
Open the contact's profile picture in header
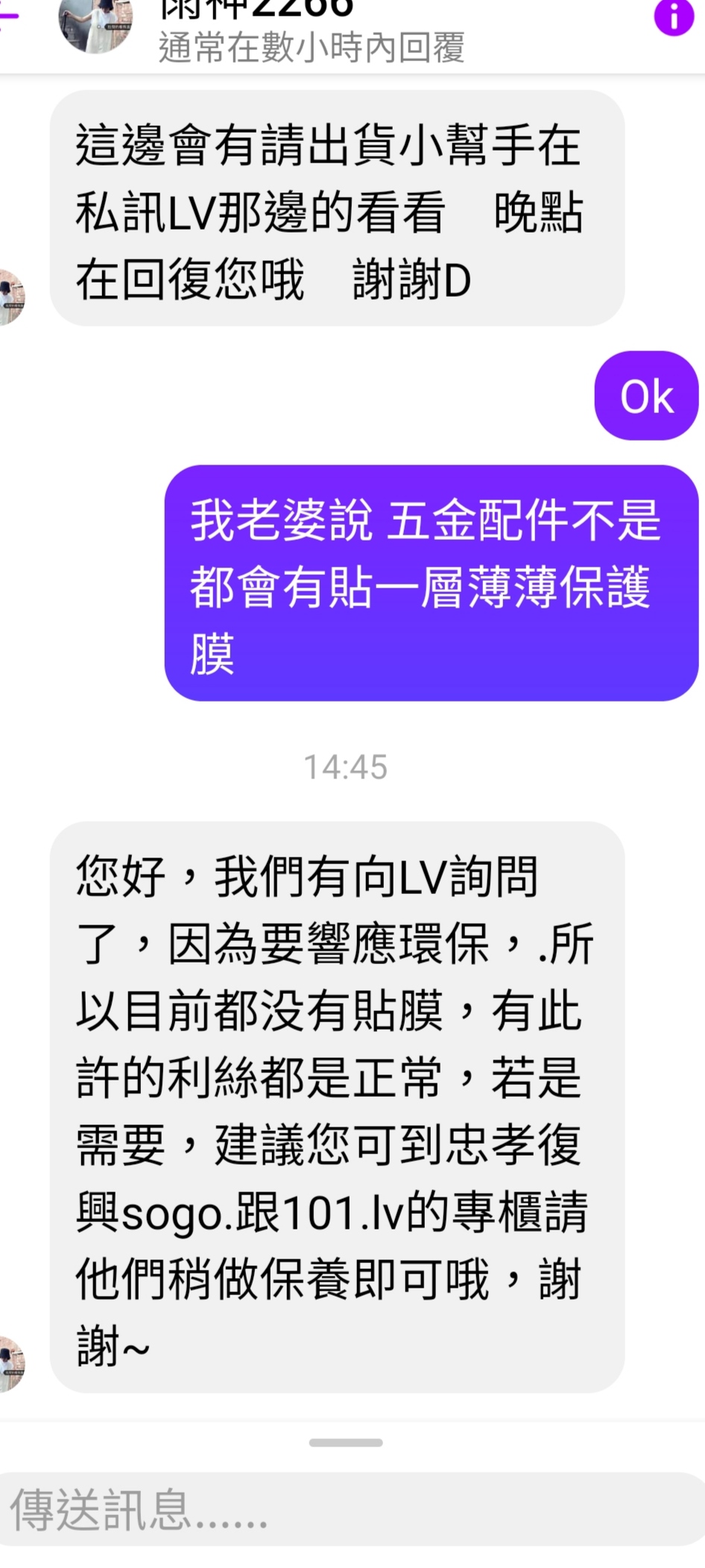click(x=95, y=22)
